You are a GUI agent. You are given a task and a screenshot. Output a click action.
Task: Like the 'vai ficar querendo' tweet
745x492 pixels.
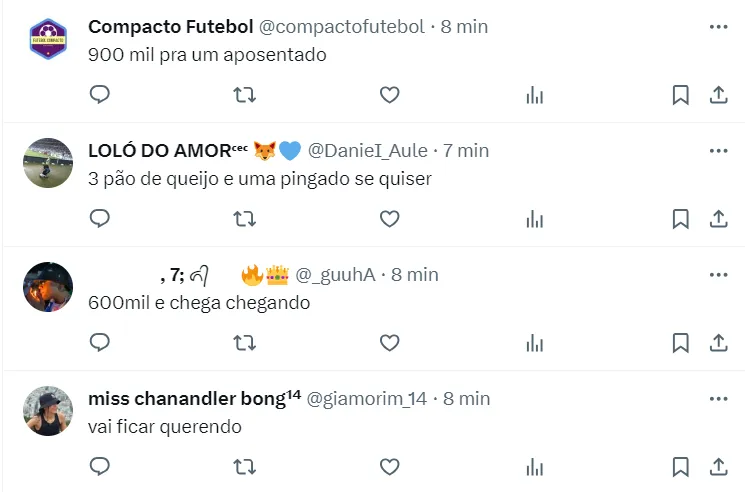pyautogui.click(x=390, y=467)
